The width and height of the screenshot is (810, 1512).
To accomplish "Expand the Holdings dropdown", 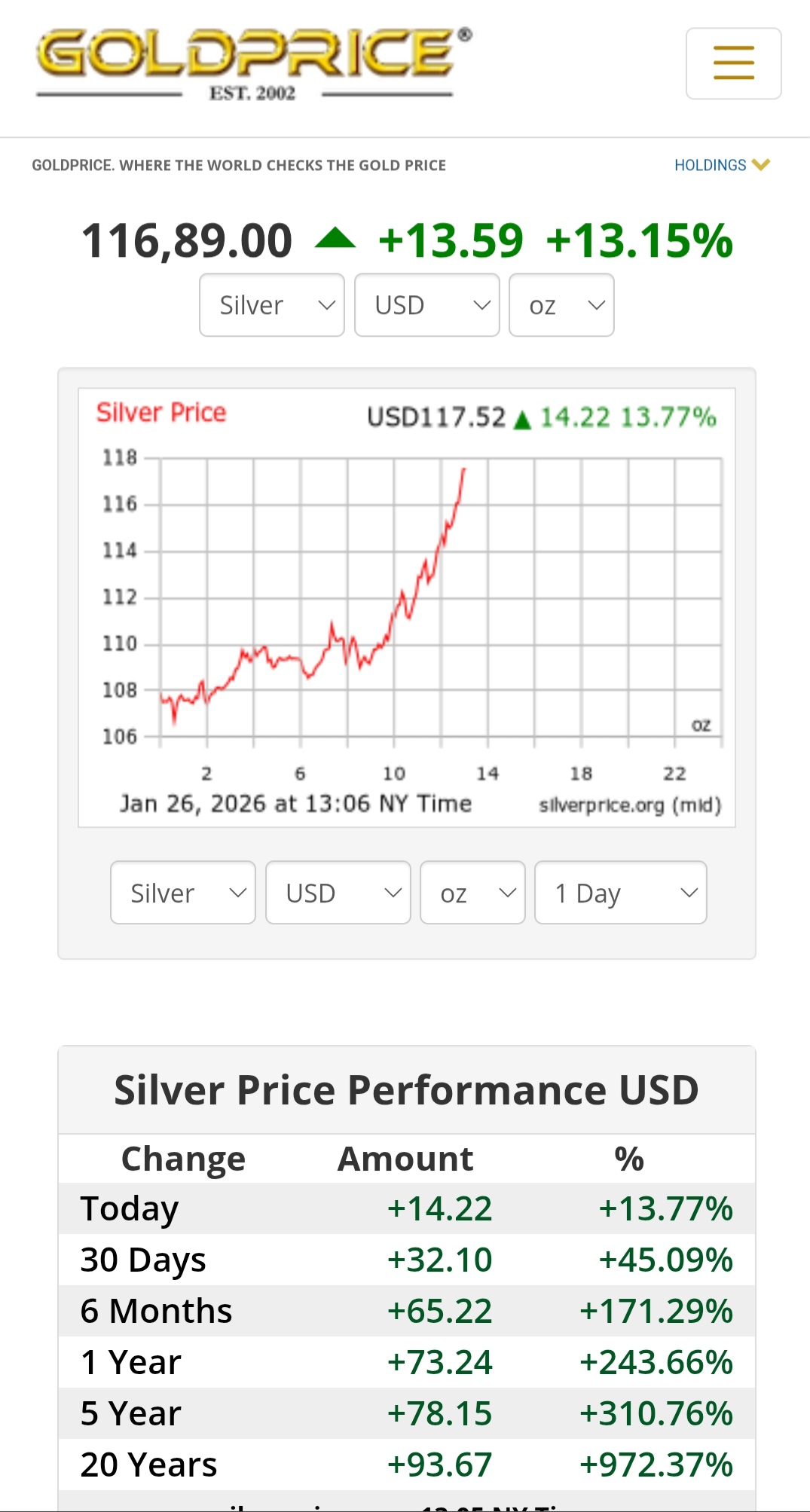I will pyautogui.click(x=721, y=165).
